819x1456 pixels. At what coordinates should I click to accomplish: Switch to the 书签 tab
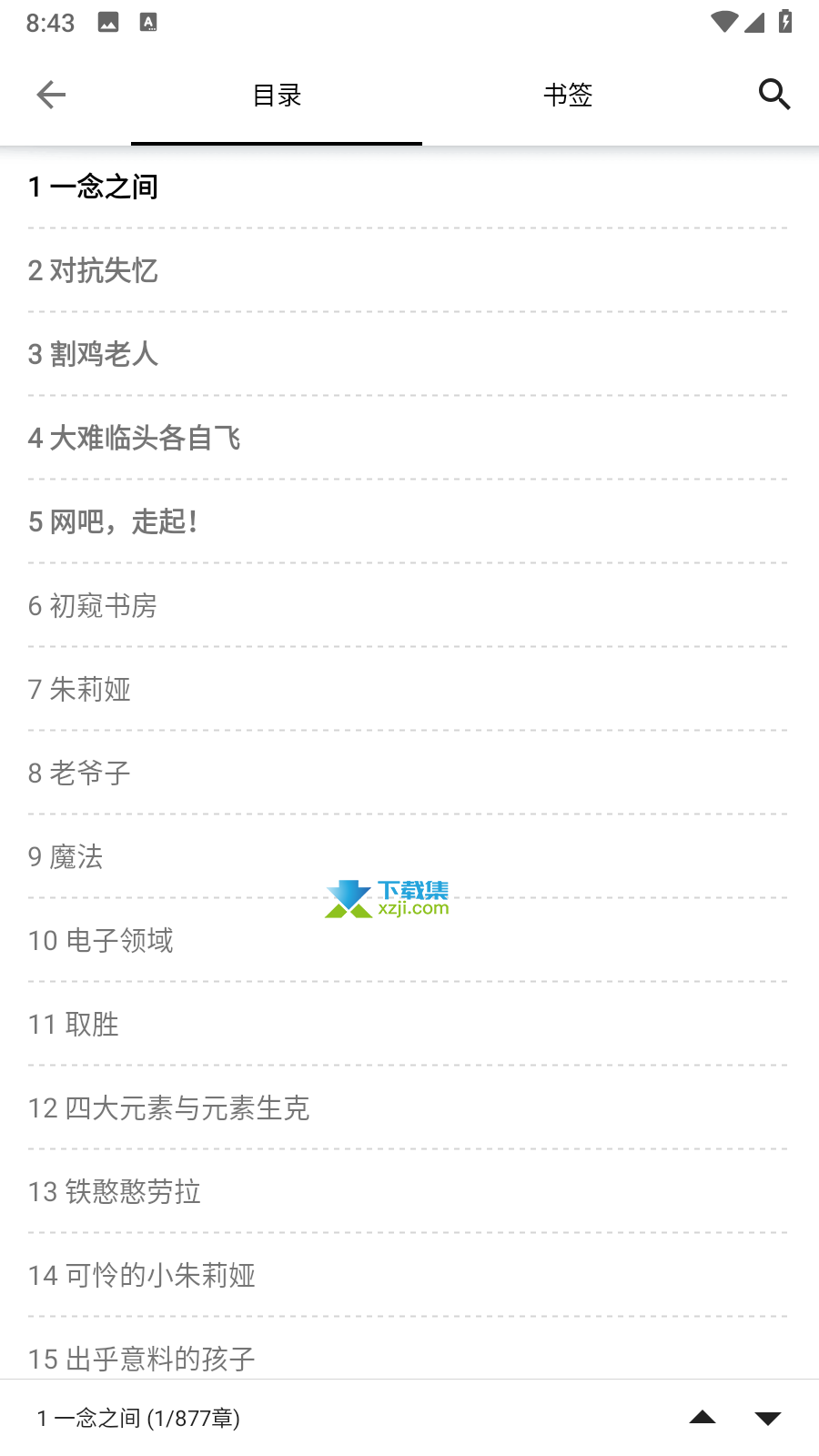tap(568, 95)
